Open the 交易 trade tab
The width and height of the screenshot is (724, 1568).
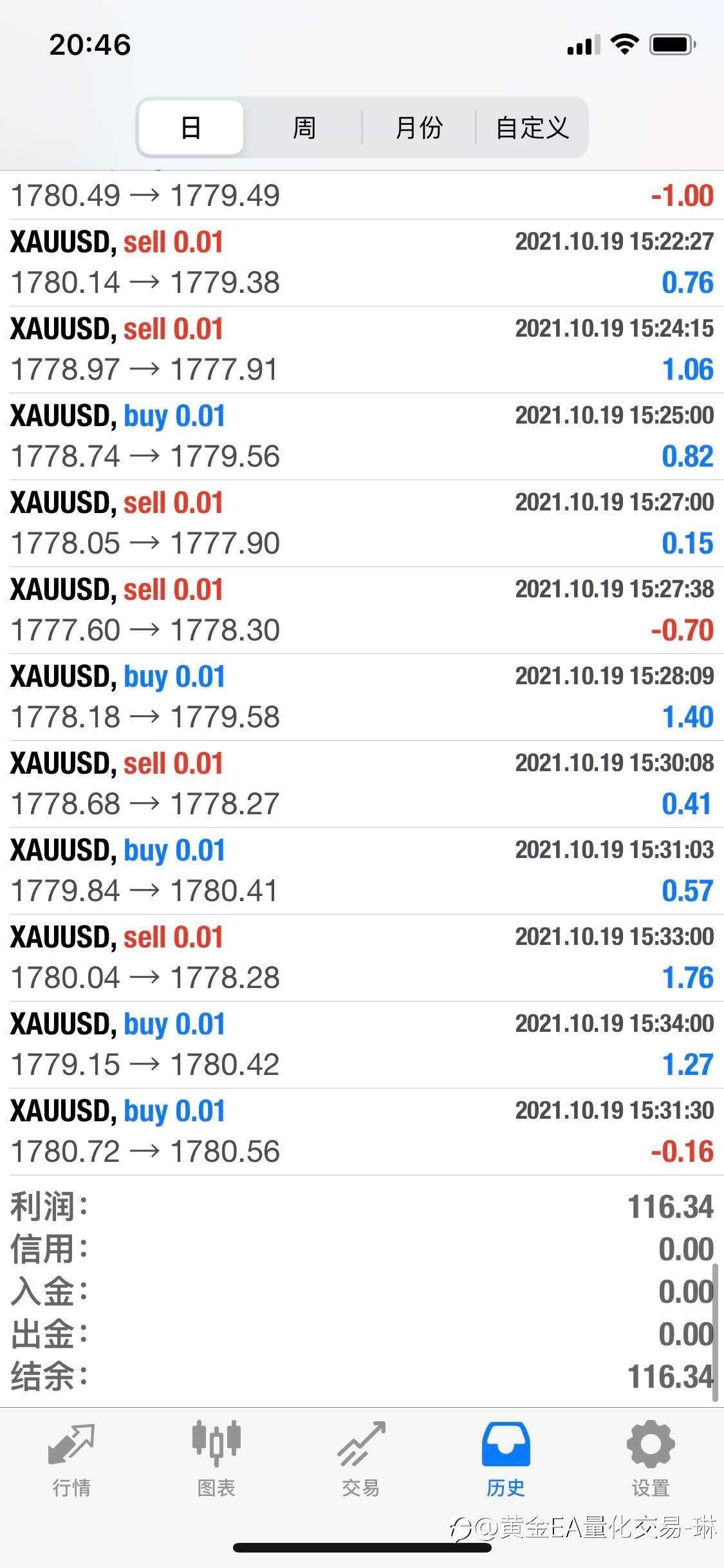pos(360,1460)
